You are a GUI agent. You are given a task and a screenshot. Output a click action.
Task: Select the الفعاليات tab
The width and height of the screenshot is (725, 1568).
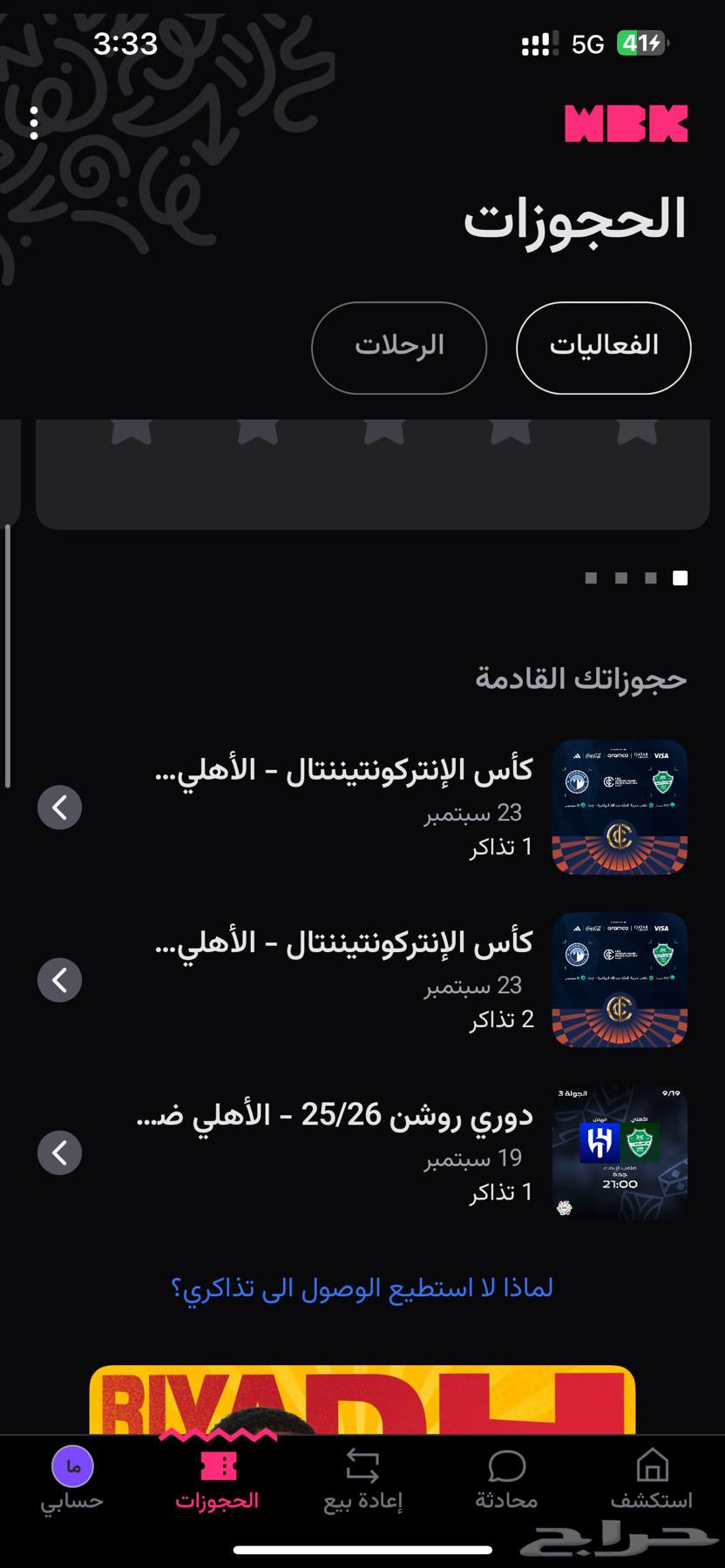pos(603,347)
